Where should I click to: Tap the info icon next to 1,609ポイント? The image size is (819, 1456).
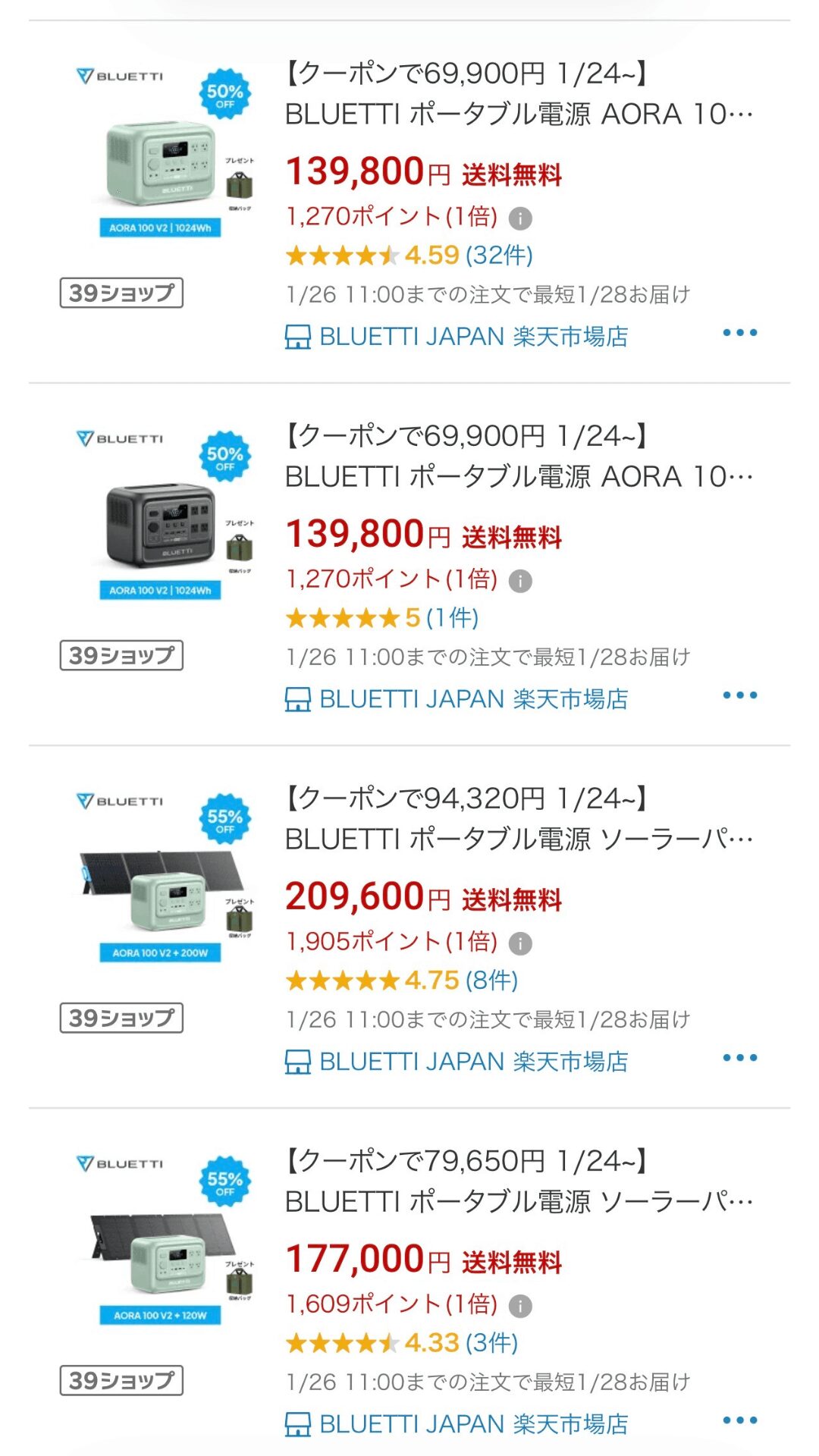tap(520, 1306)
